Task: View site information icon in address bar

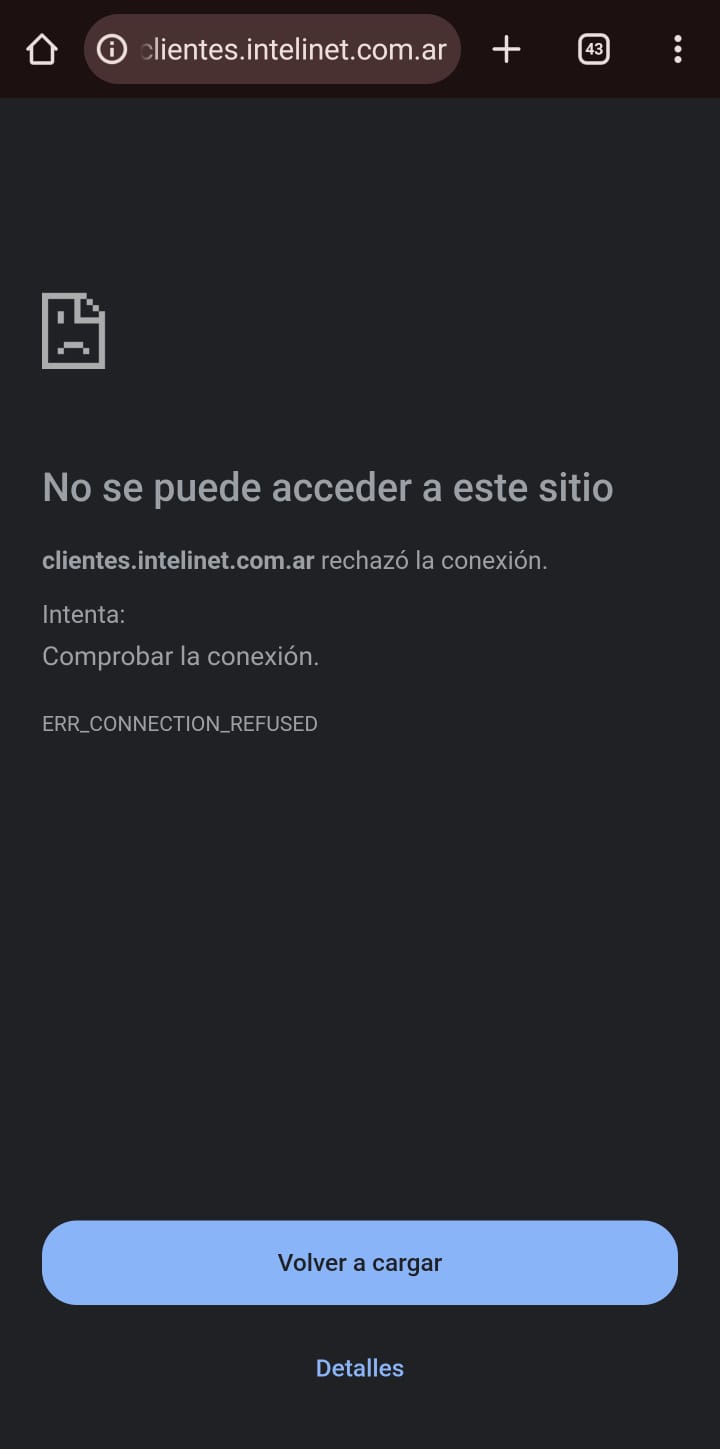Action: 111,49
